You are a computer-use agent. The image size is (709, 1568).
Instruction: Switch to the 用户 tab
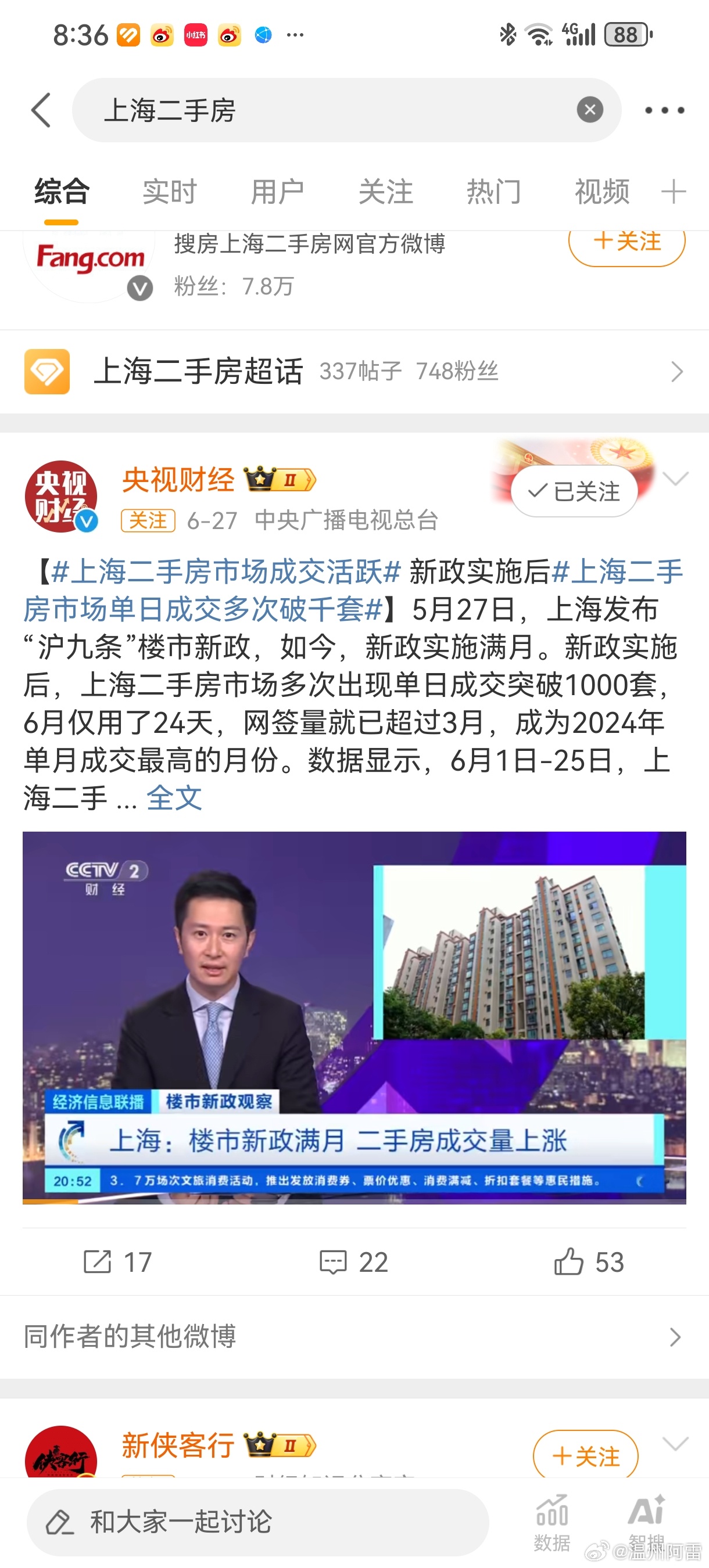(277, 192)
